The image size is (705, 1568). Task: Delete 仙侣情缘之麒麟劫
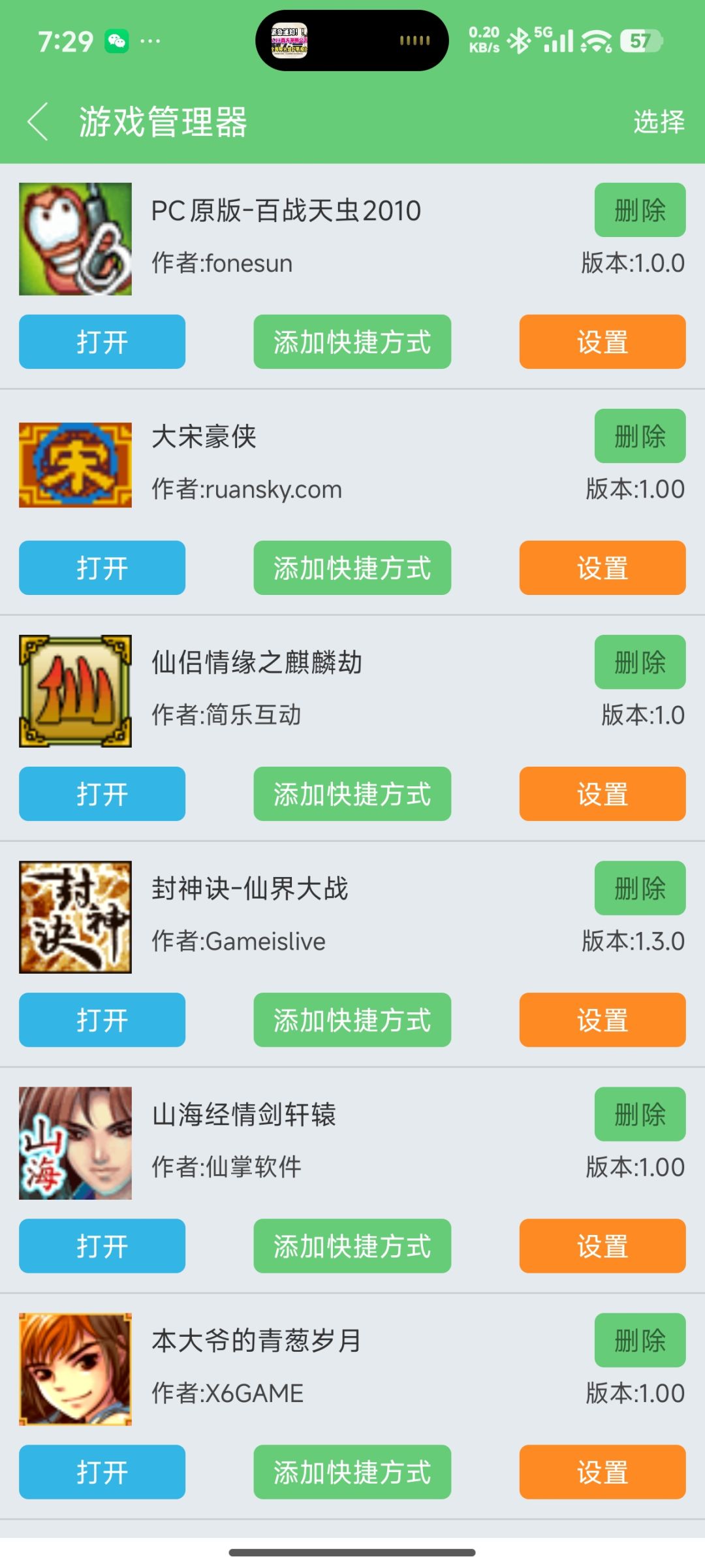pos(639,662)
